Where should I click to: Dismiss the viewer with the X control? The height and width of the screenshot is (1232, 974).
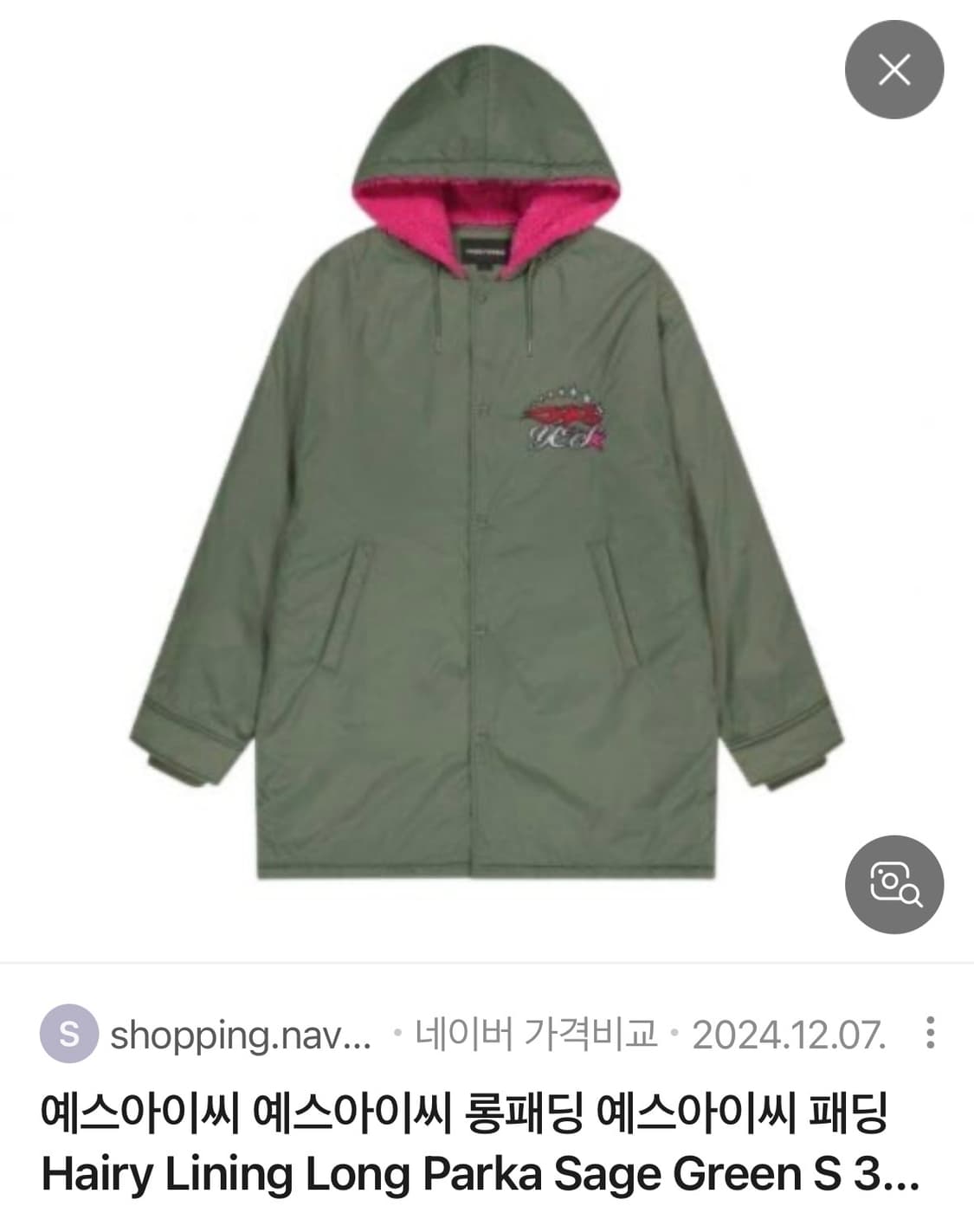coord(896,69)
